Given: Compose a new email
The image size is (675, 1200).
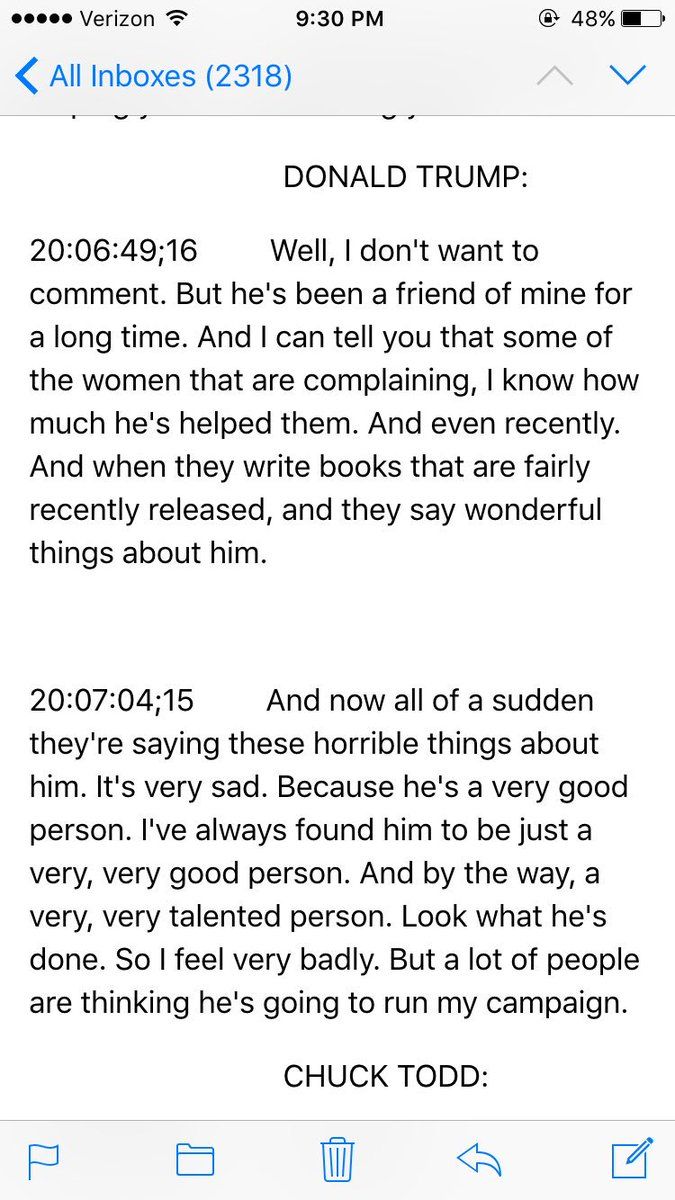Looking at the screenshot, I should pos(631,1157).
